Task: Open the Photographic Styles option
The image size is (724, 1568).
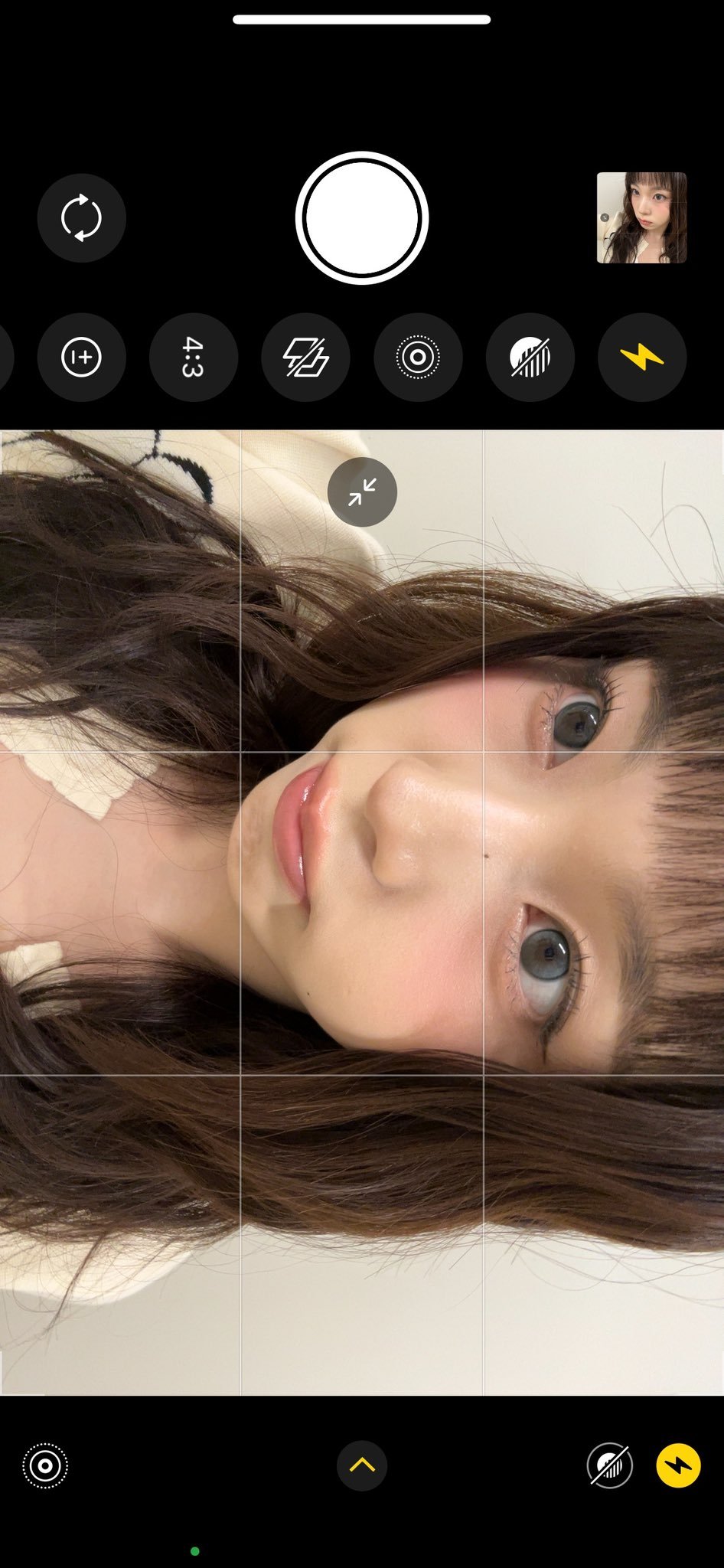Action: [x=305, y=358]
